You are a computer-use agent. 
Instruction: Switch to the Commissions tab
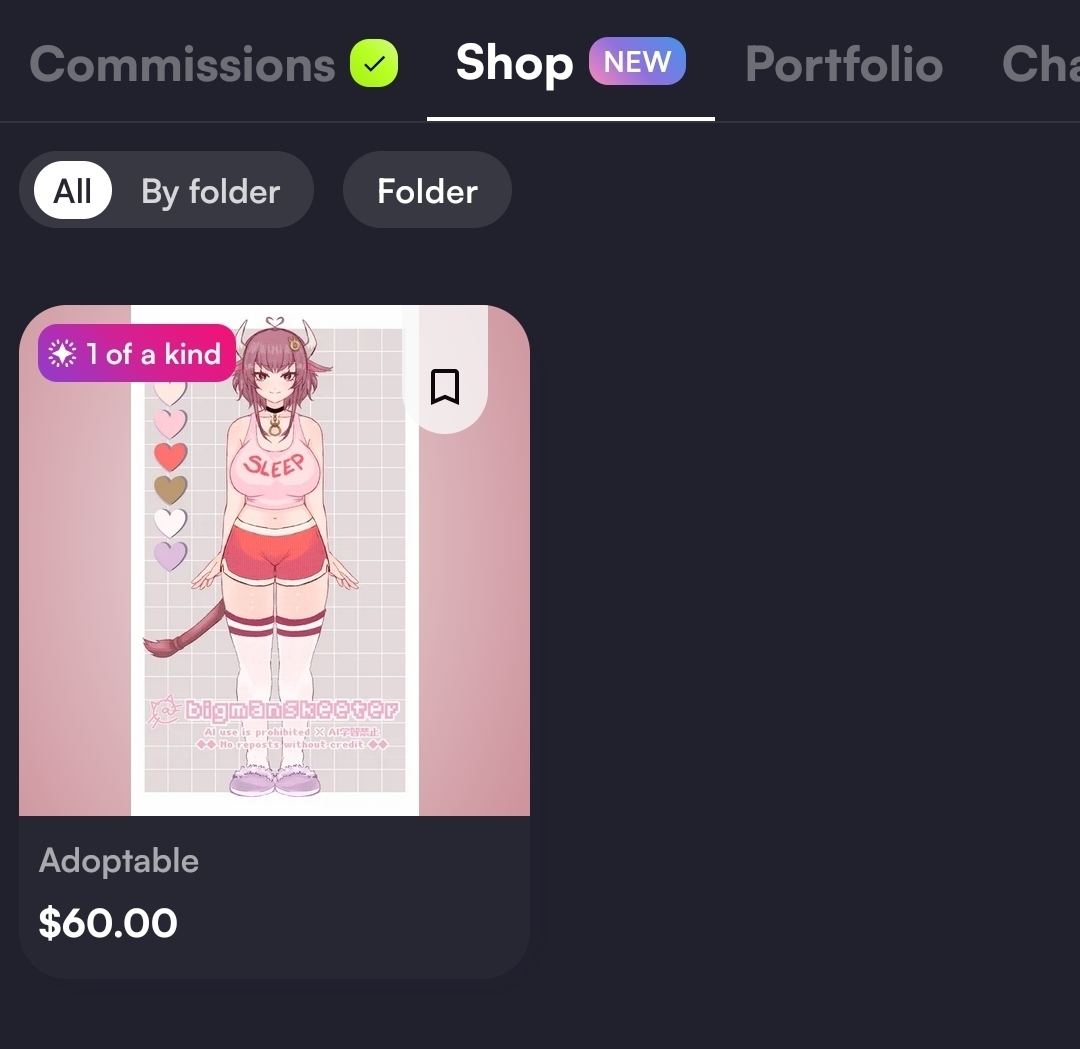pos(183,65)
